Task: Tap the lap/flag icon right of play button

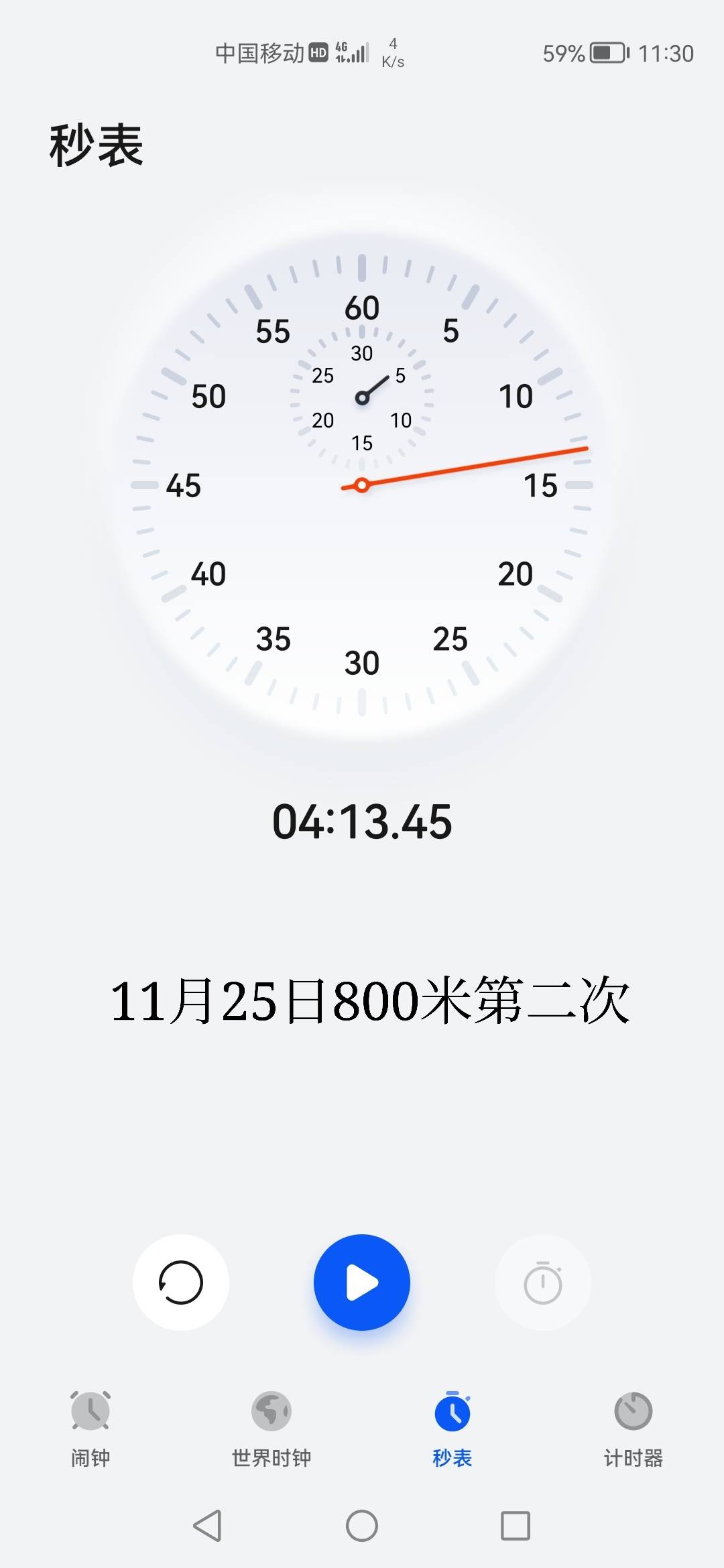Action: [543, 1282]
